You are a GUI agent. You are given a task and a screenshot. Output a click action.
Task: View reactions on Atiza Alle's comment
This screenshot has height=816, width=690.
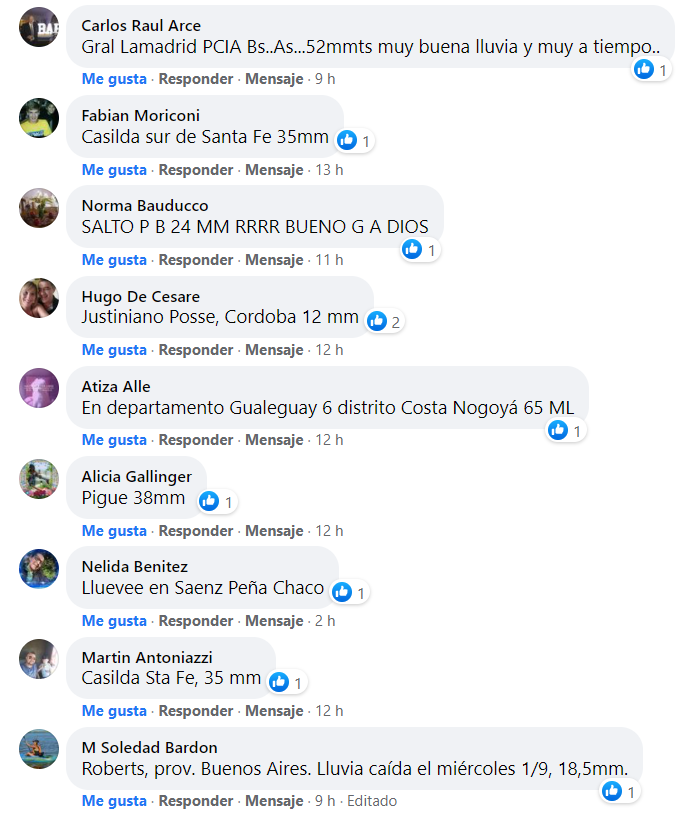[566, 431]
